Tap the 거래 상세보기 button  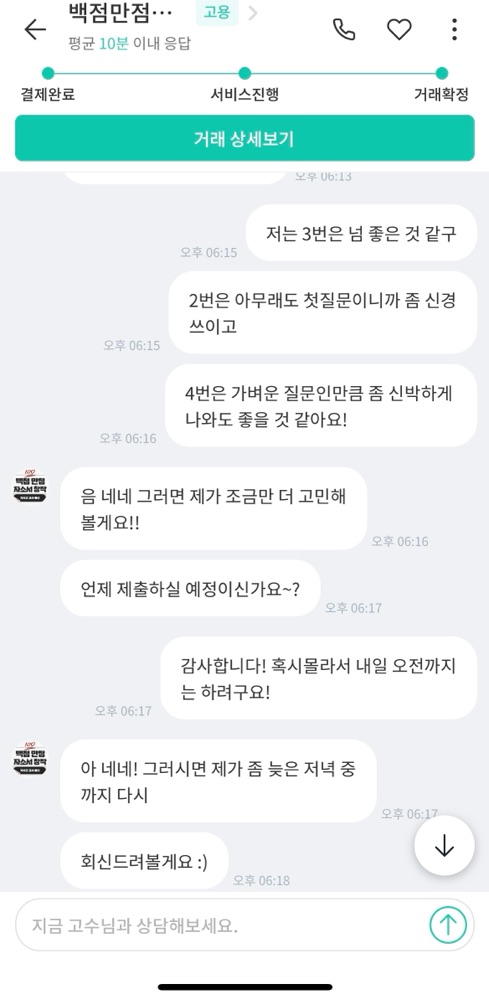[x=245, y=138]
